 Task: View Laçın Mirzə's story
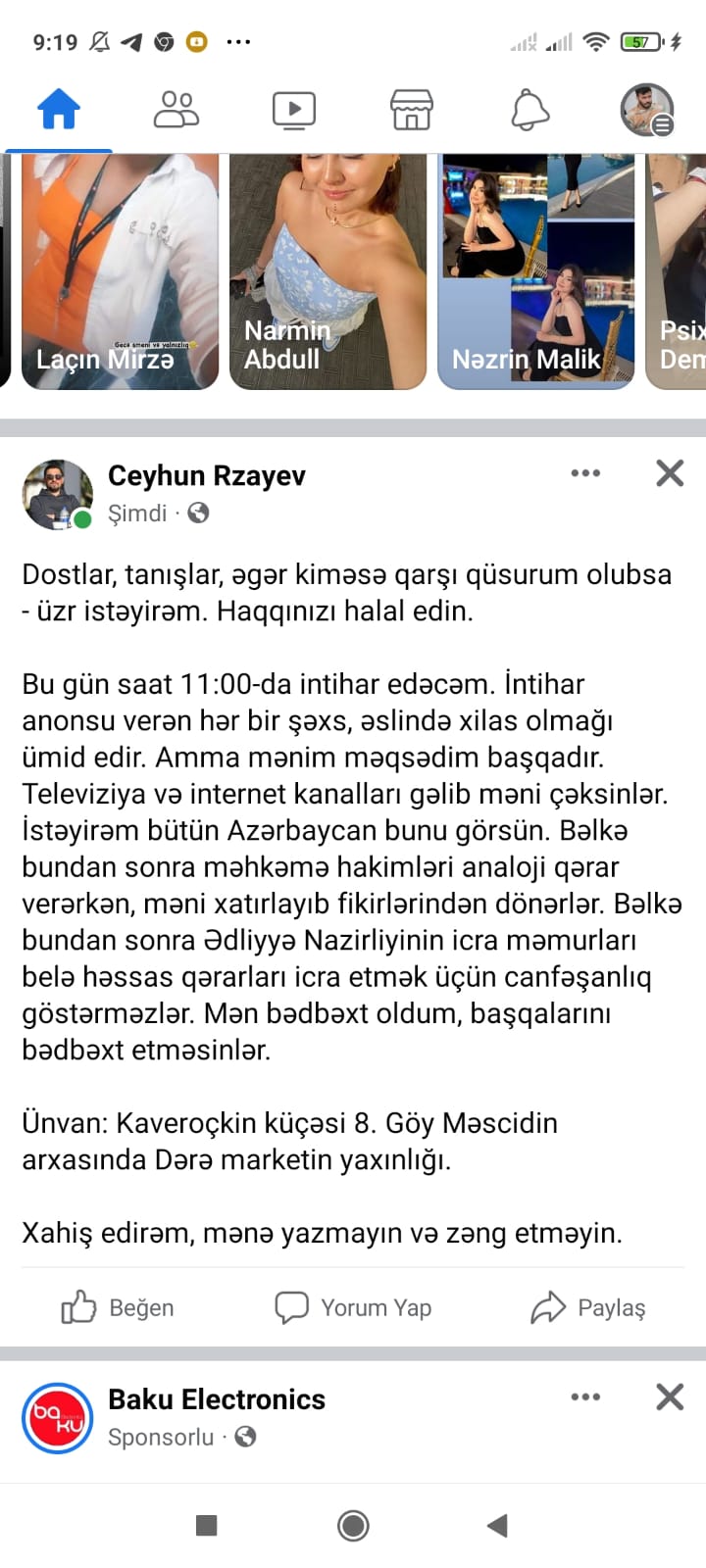(x=120, y=271)
